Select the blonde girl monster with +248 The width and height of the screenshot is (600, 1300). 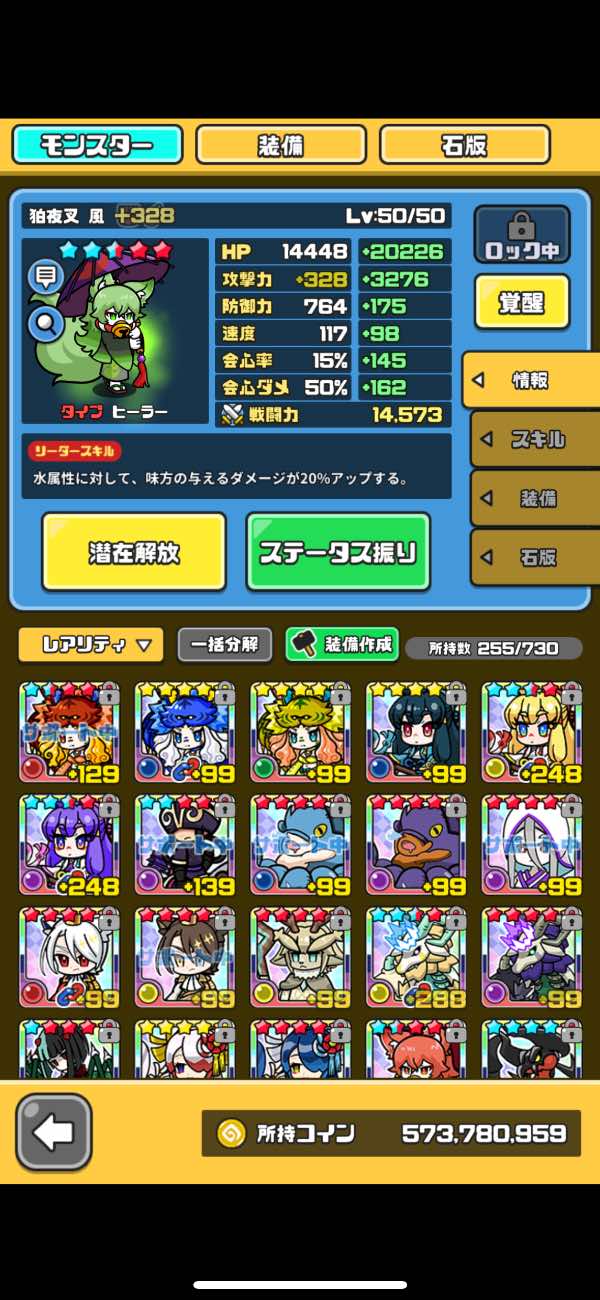point(531,732)
